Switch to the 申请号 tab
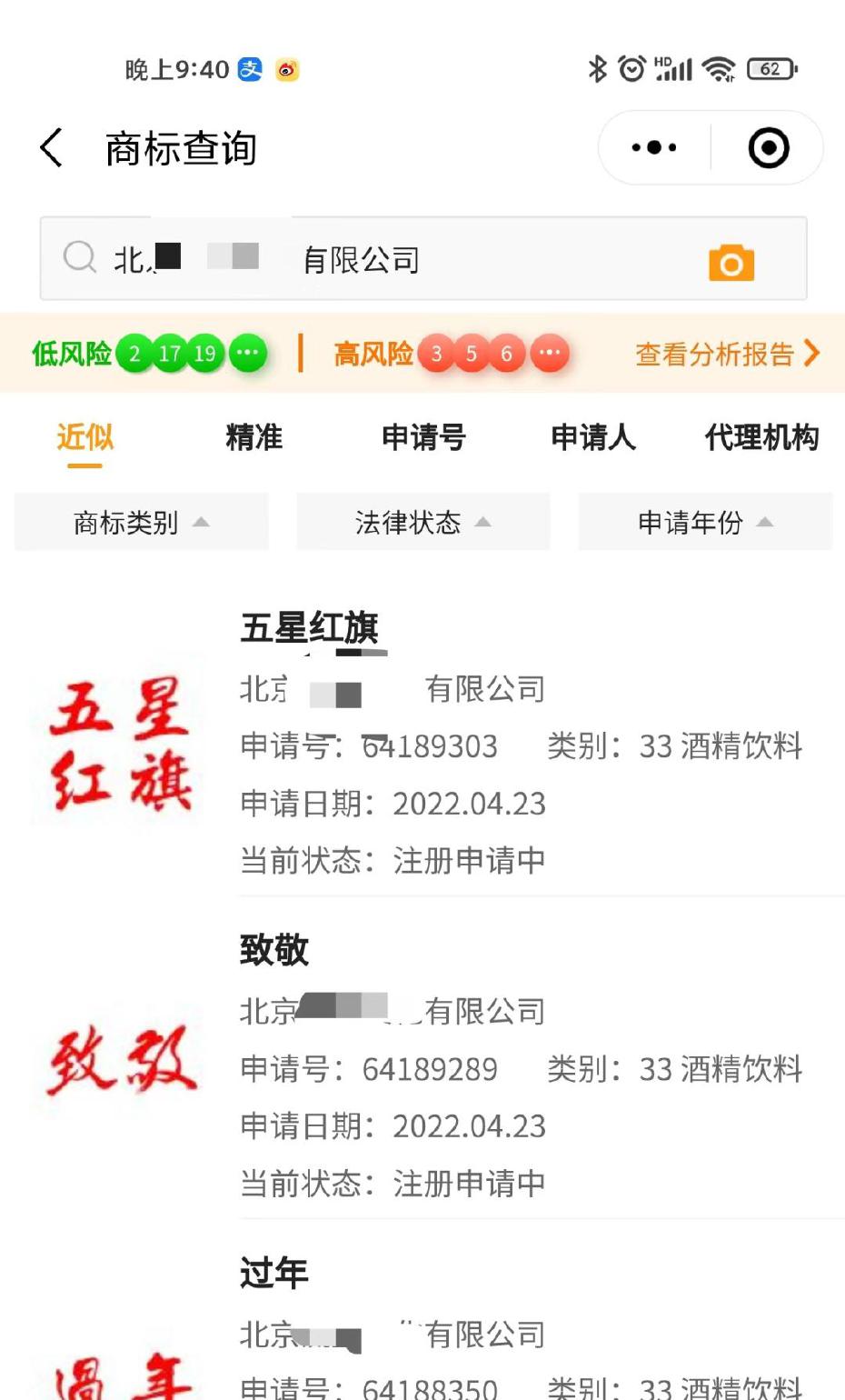This screenshot has height=1400, width=845. pyautogui.click(x=423, y=437)
